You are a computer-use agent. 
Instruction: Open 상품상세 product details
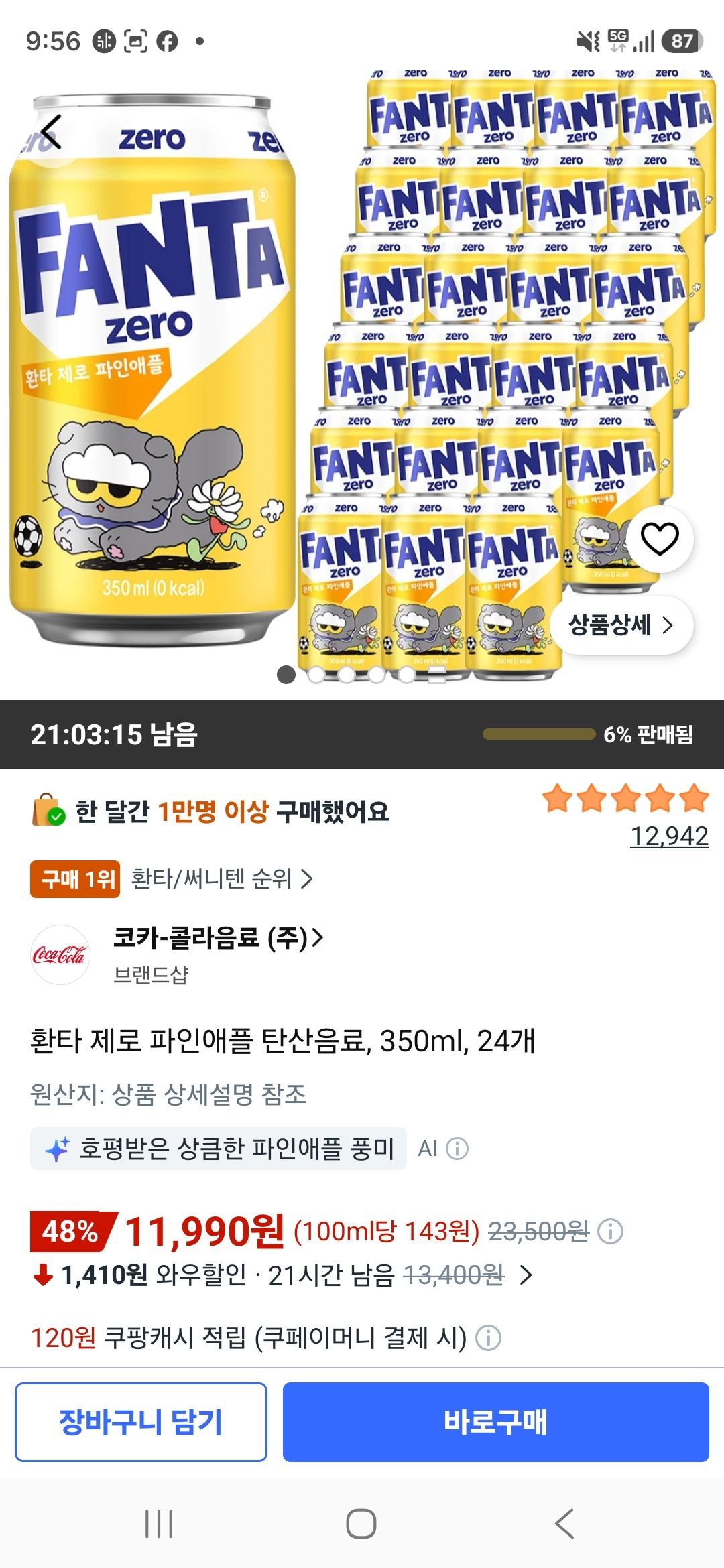coord(621,625)
